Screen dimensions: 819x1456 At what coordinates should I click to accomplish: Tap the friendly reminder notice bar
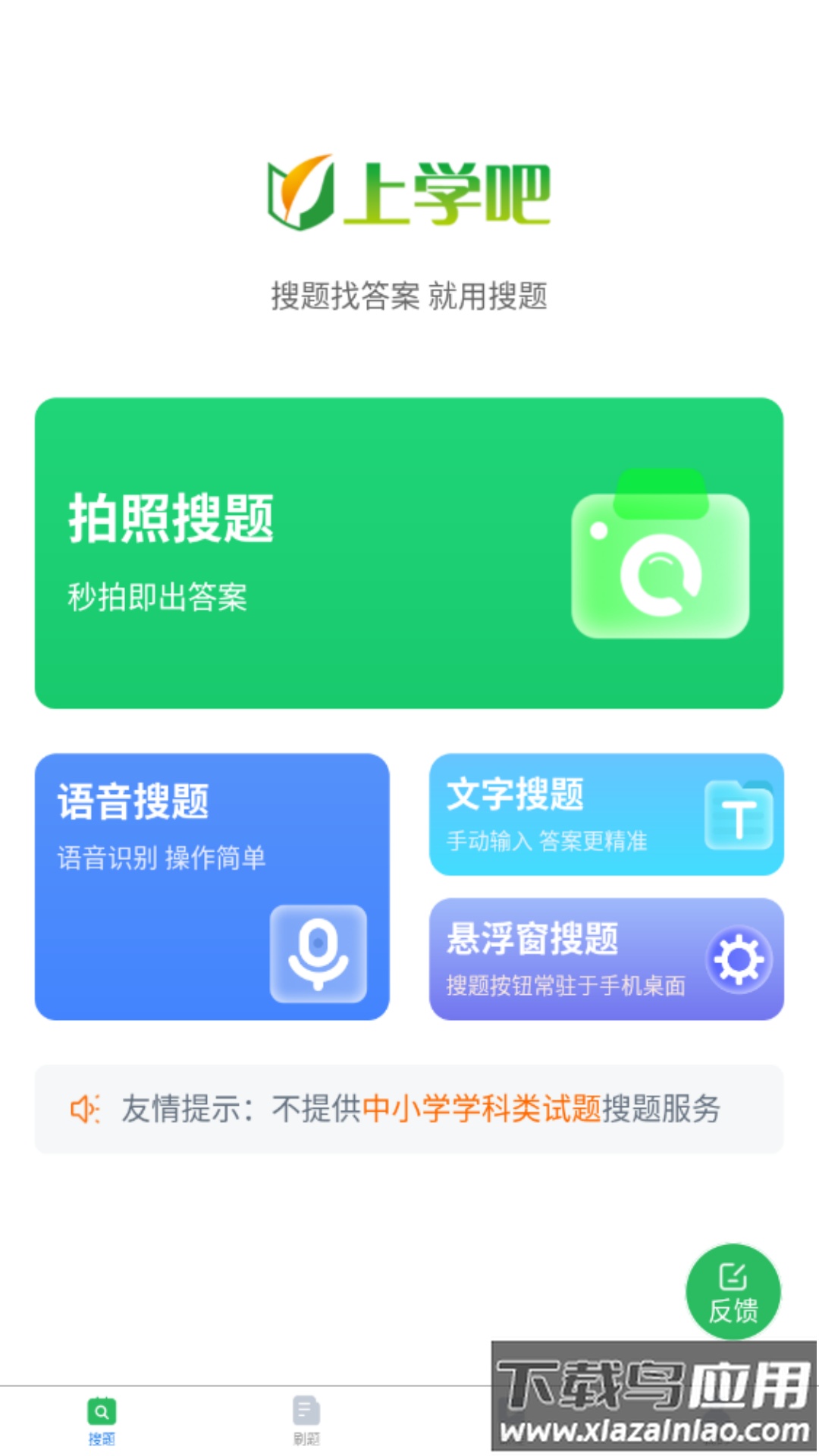click(x=409, y=1109)
